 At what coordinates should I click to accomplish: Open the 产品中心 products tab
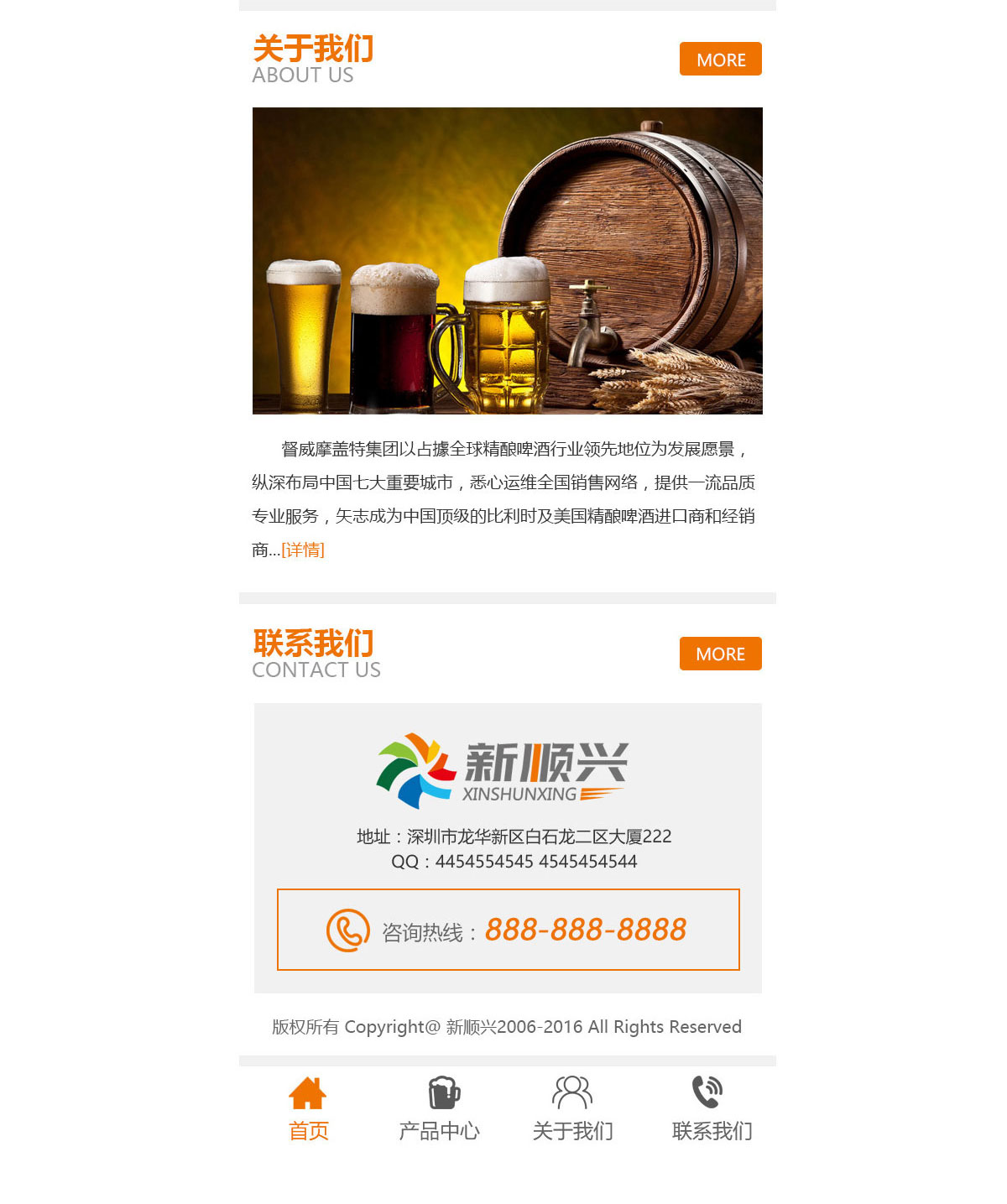coord(439,1109)
